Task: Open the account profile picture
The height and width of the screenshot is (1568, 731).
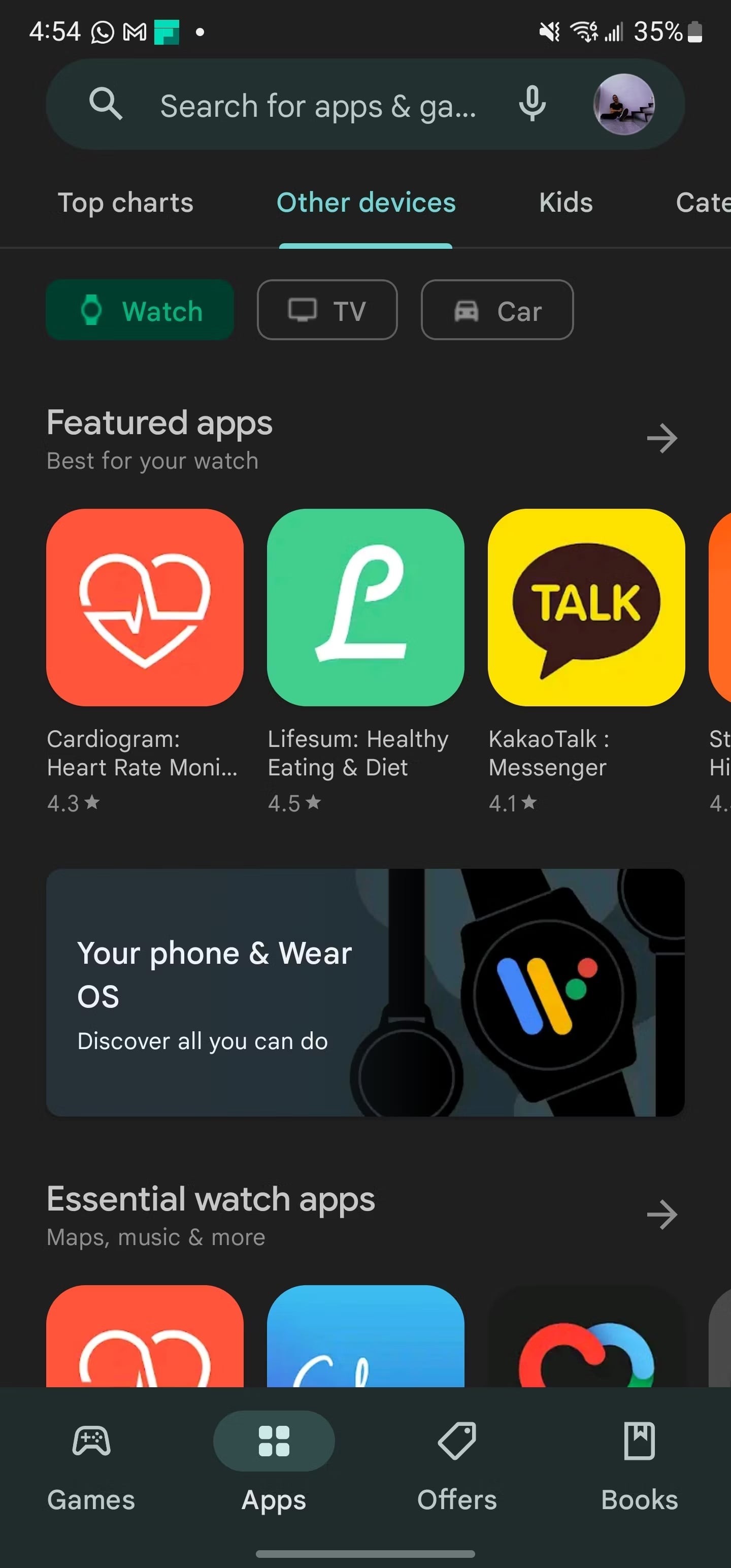Action: [x=623, y=105]
